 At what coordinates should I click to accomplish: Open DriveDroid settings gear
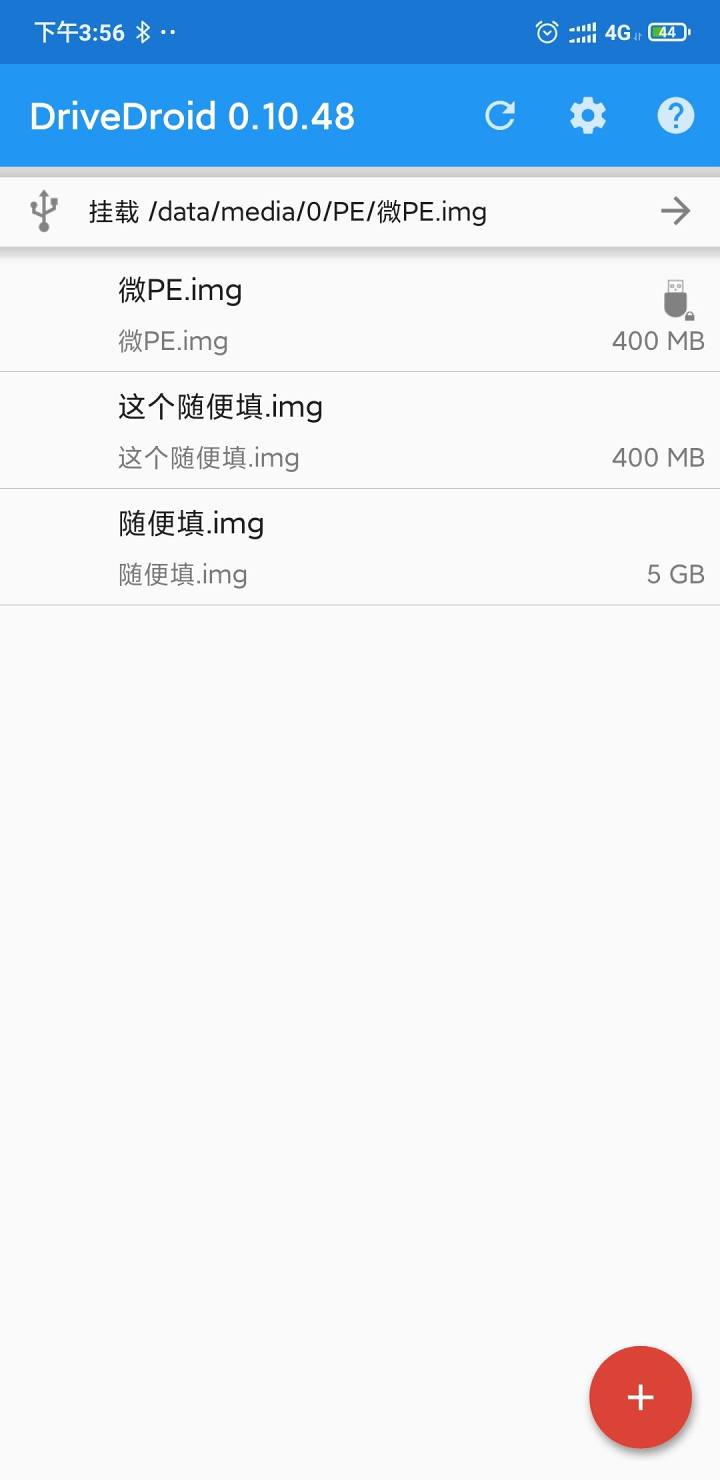tap(588, 116)
